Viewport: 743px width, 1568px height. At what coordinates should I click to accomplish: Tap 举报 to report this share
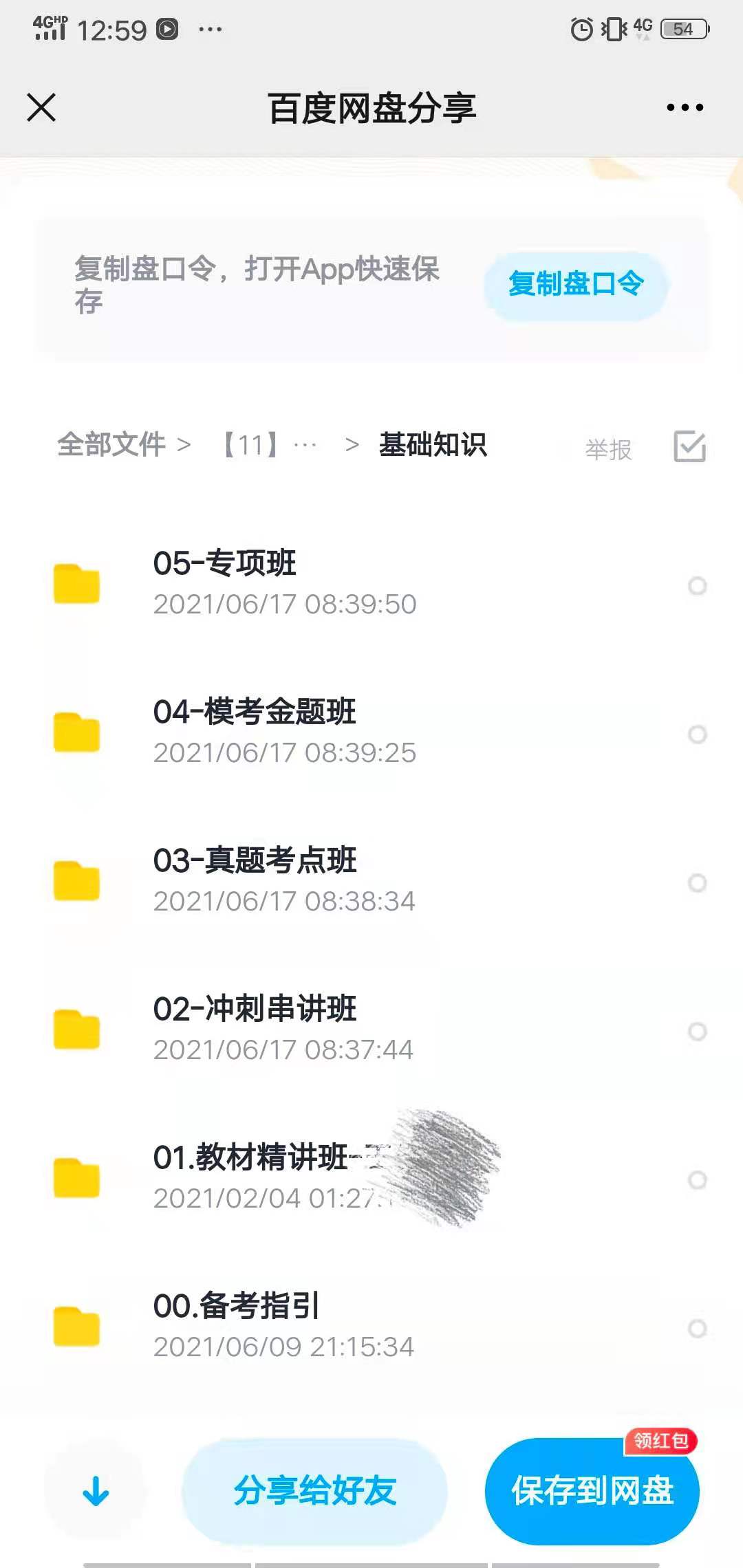[608, 449]
